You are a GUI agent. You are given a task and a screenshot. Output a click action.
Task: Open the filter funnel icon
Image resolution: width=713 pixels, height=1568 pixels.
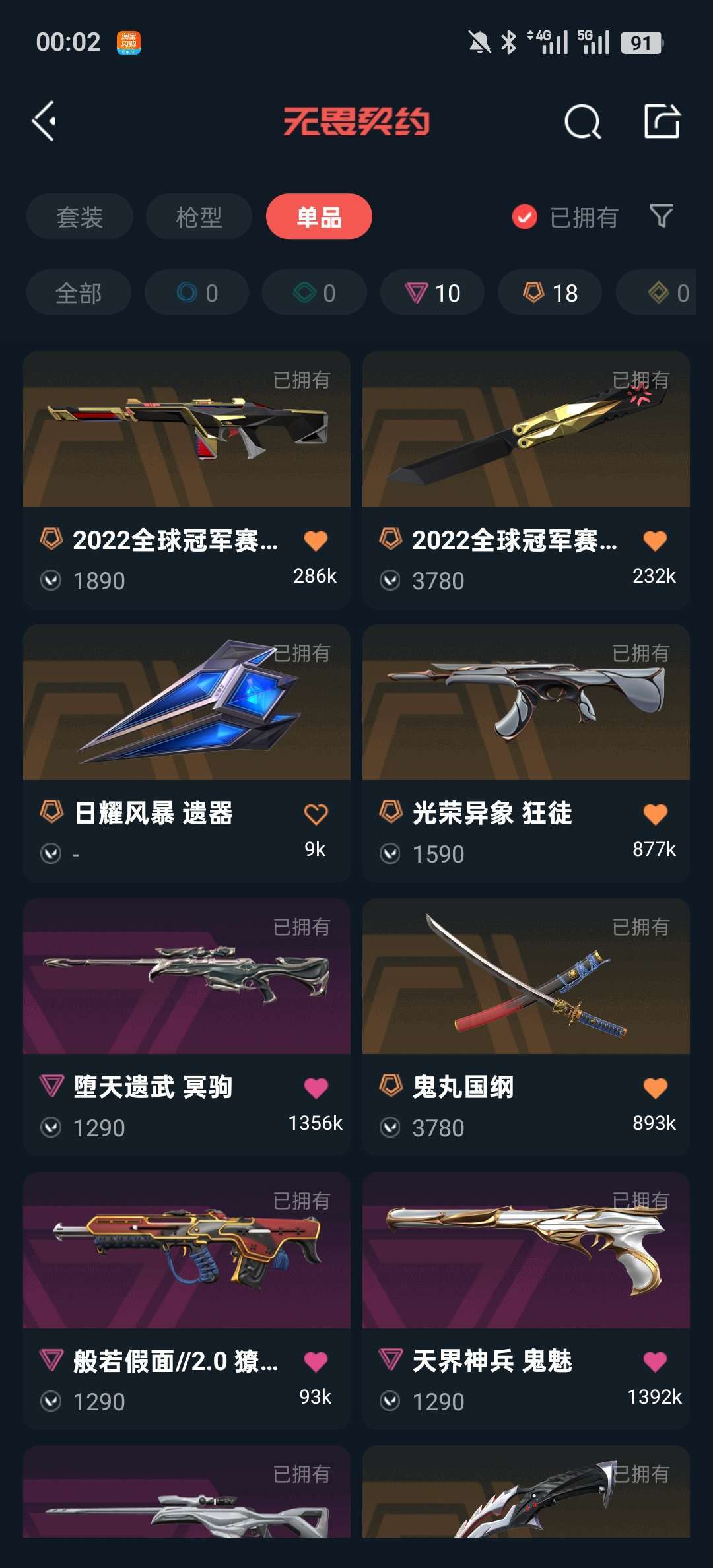(x=662, y=216)
